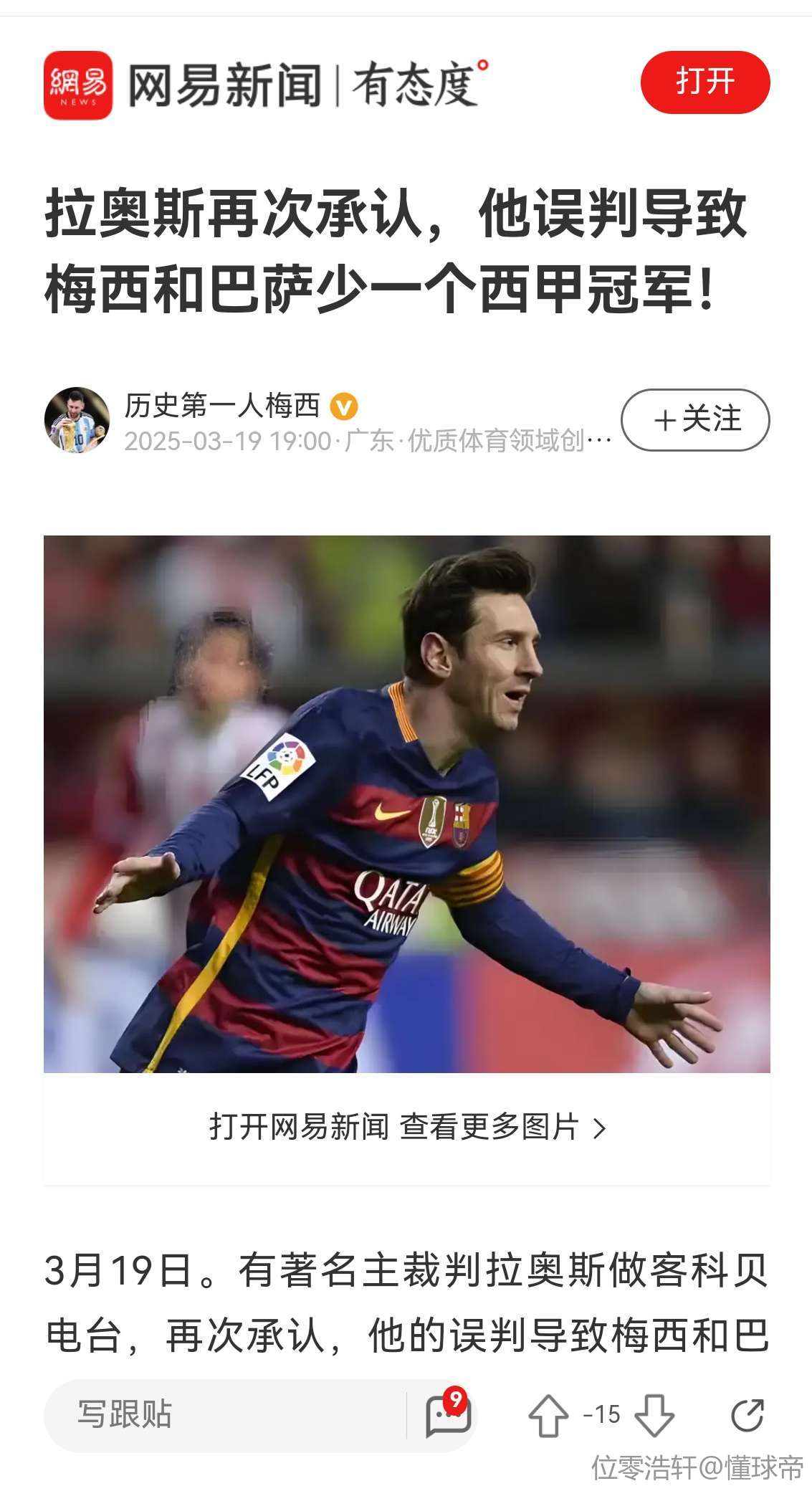Tap the 写跟贴 comment field
The width and height of the screenshot is (812, 1491).
click(224, 1415)
